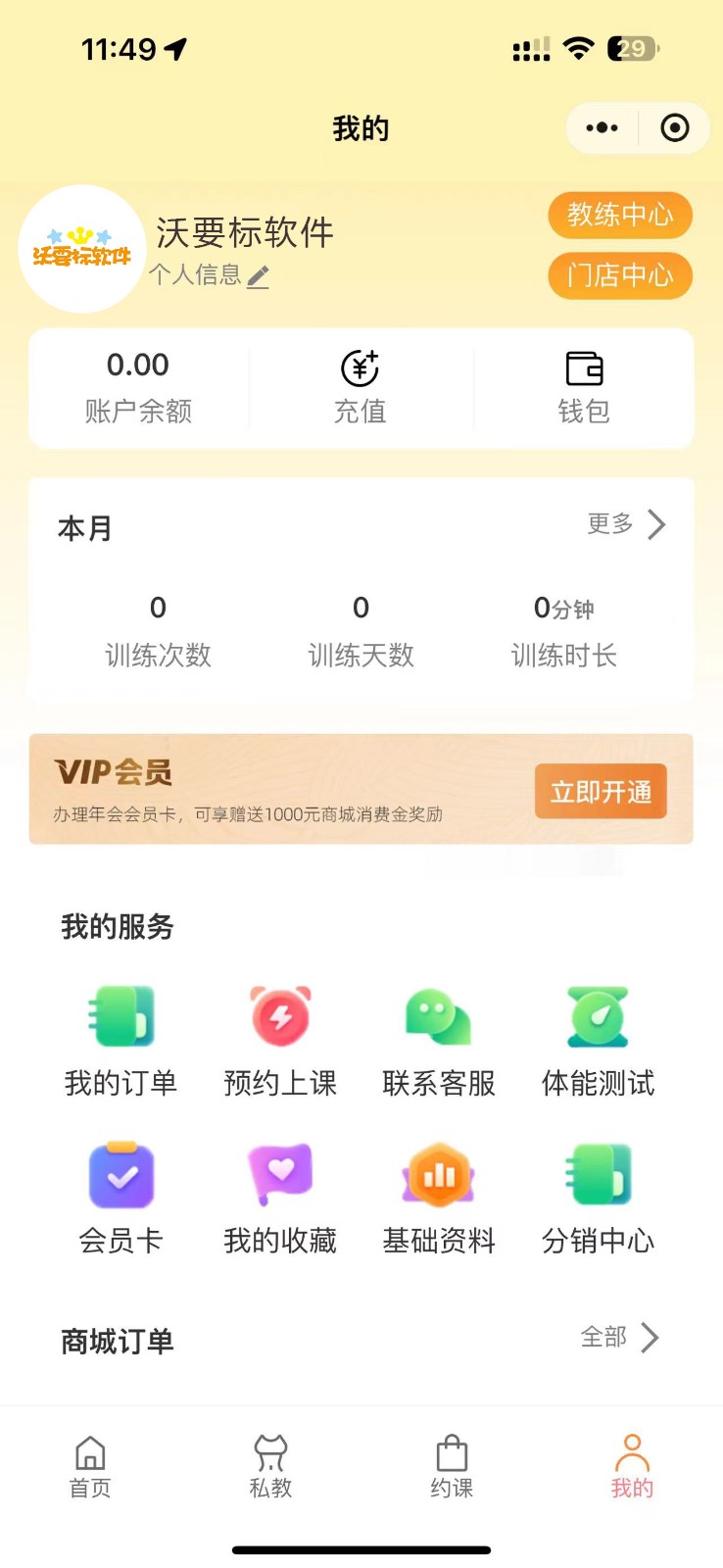Edit 个人信息 via the pencil icon
The width and height of the screenshot is (723, 1568).
(x=258, y=277)
